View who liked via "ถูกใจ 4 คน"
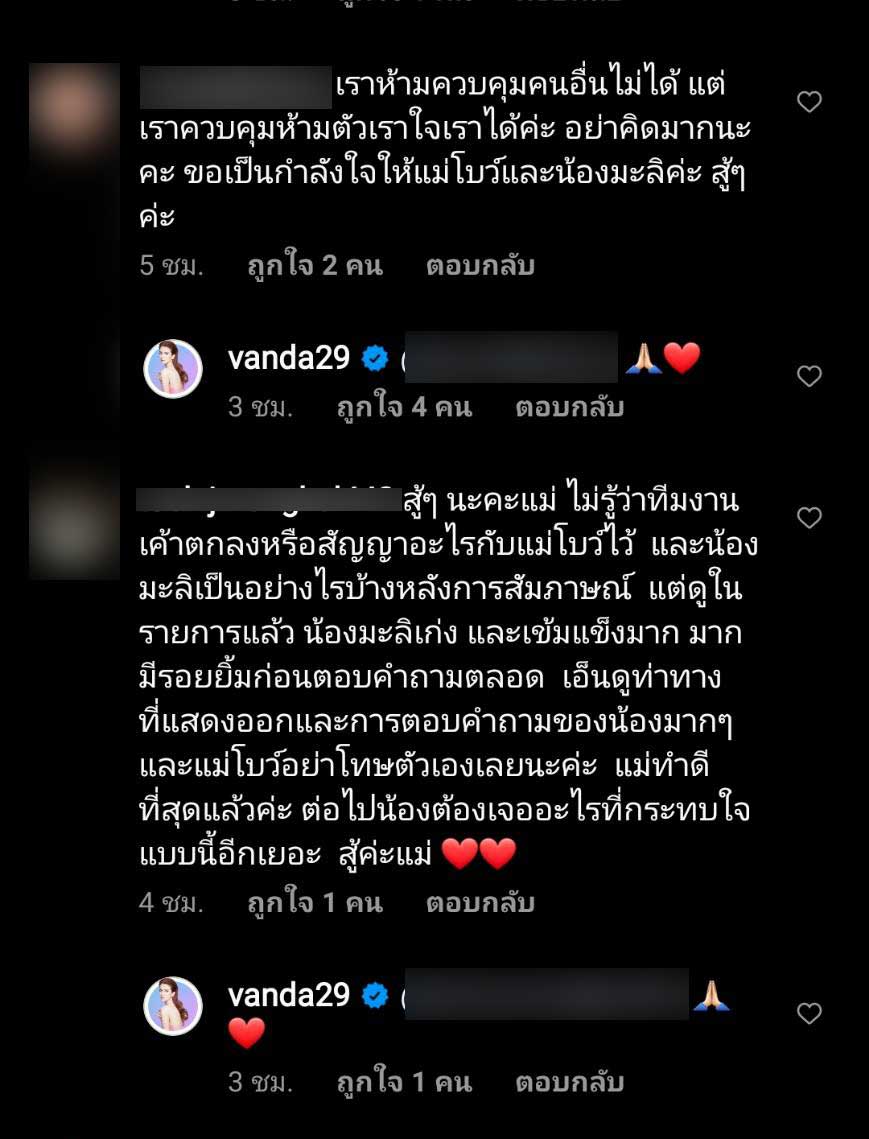The width and height of the screenshot is (869, 1139). point(404,408)
